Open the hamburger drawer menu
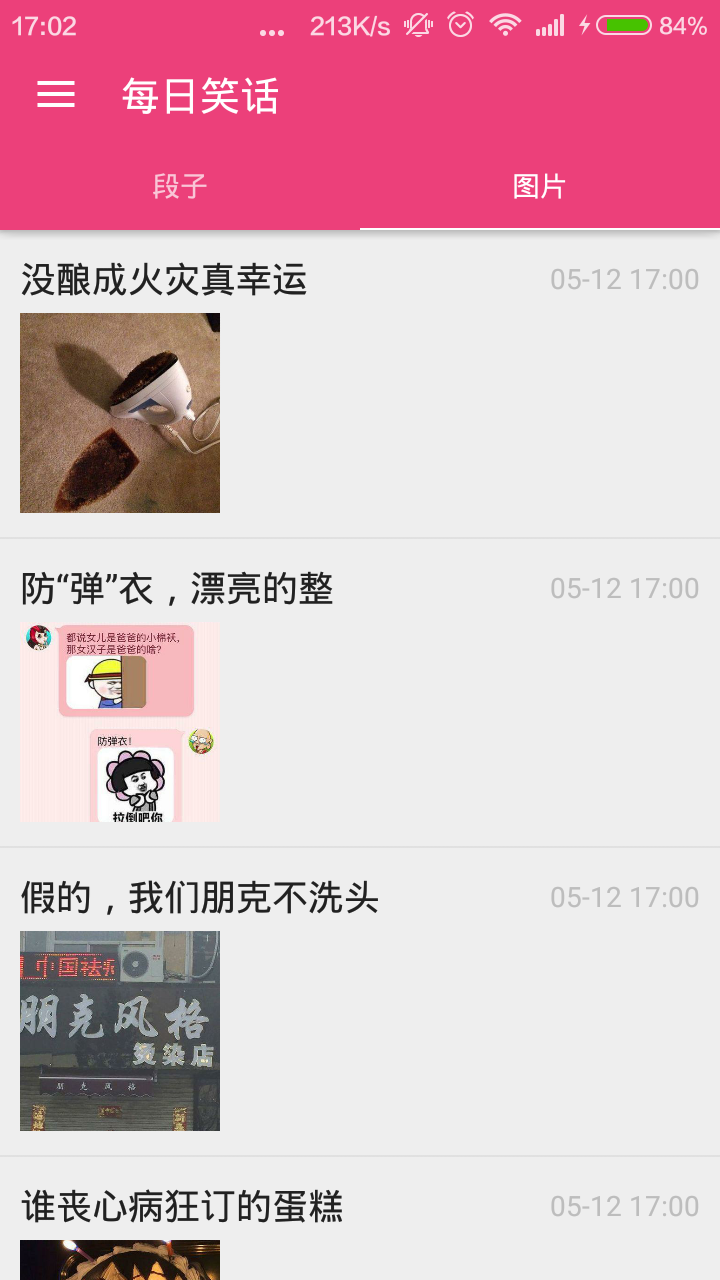The height and width of the screenshot is (1280, 720). tap(56, 95)
